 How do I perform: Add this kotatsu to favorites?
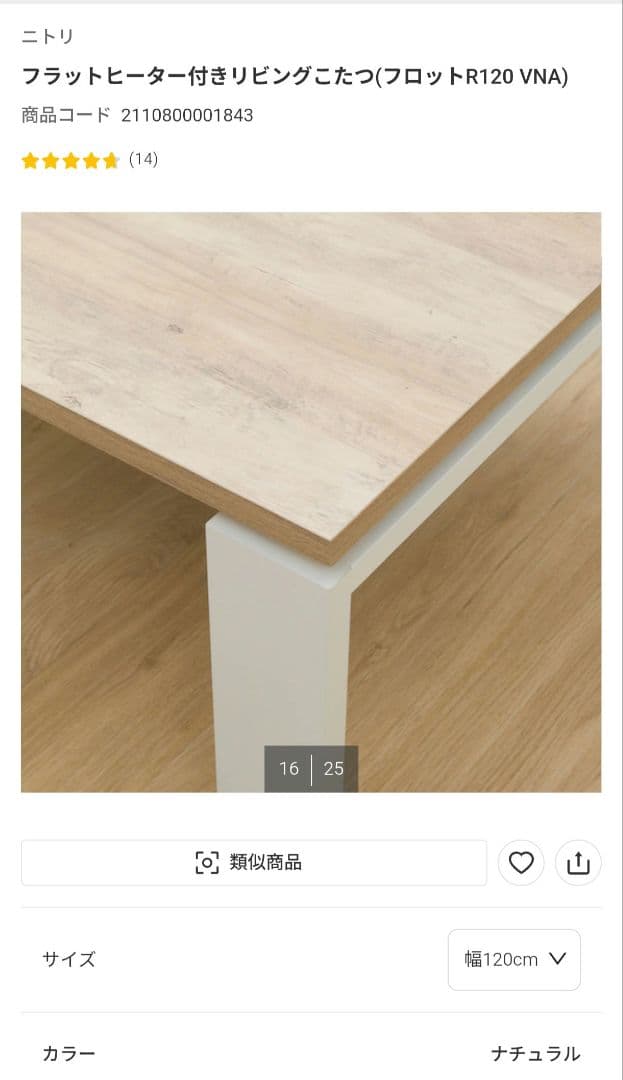point(521,863)
